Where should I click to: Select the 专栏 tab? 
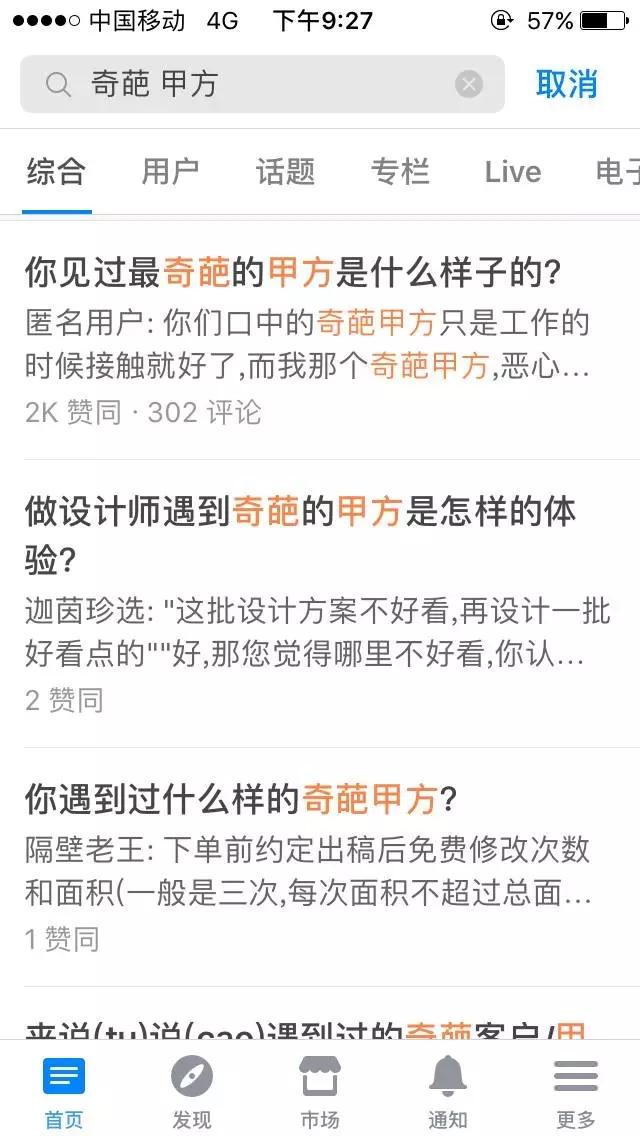400,172
